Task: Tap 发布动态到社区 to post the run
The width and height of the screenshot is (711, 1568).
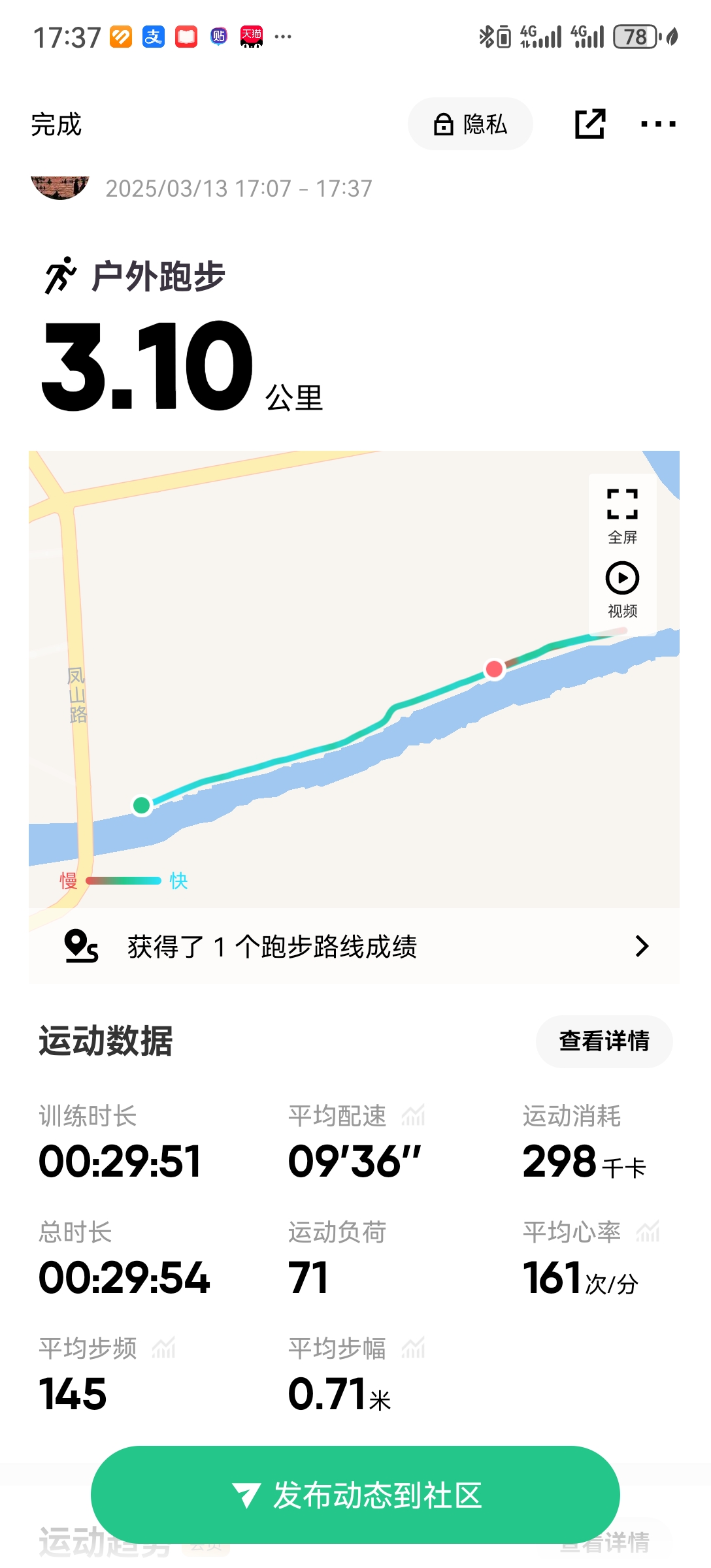Action: (x=355, y=1495)
